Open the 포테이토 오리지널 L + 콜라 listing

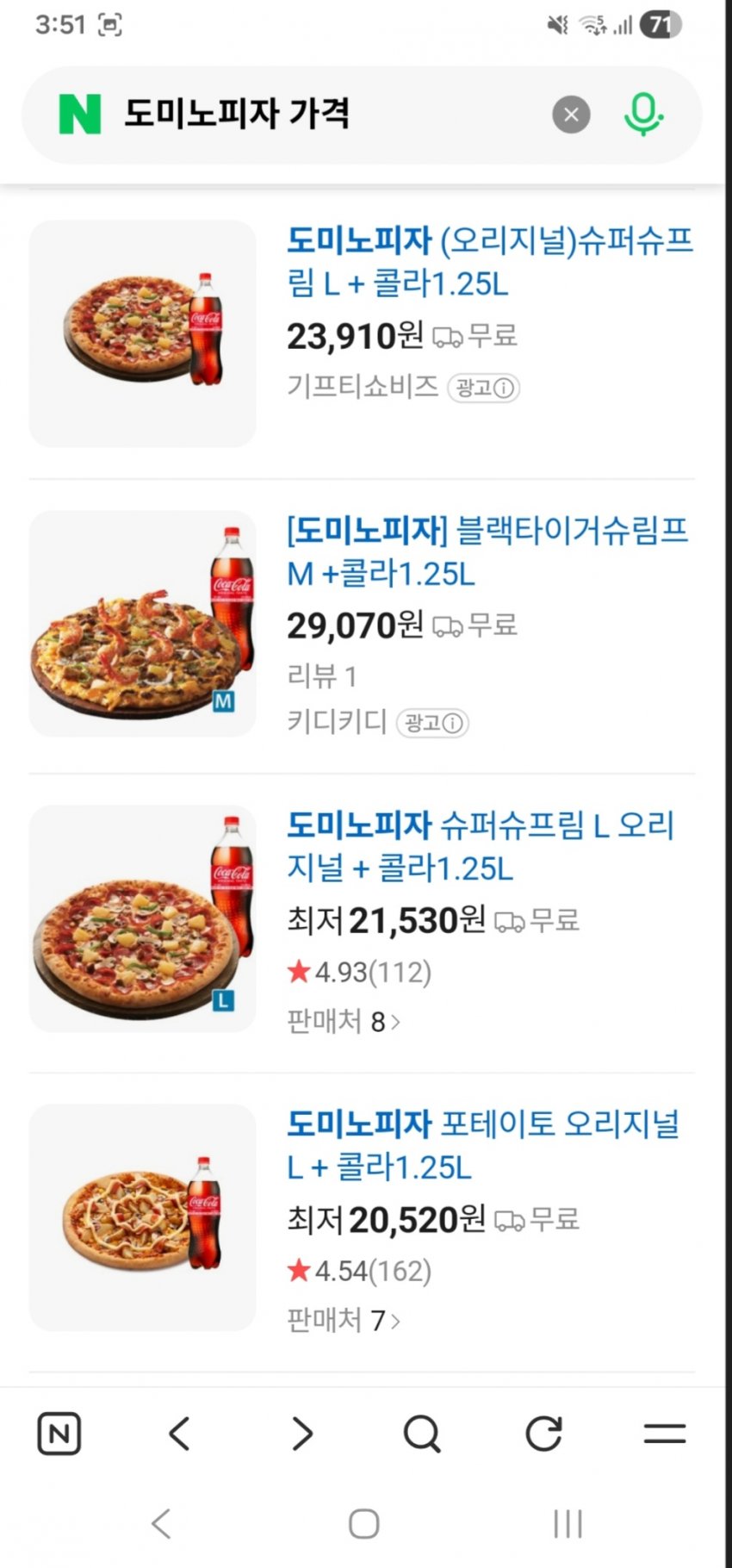click(x=482, y=1145)
